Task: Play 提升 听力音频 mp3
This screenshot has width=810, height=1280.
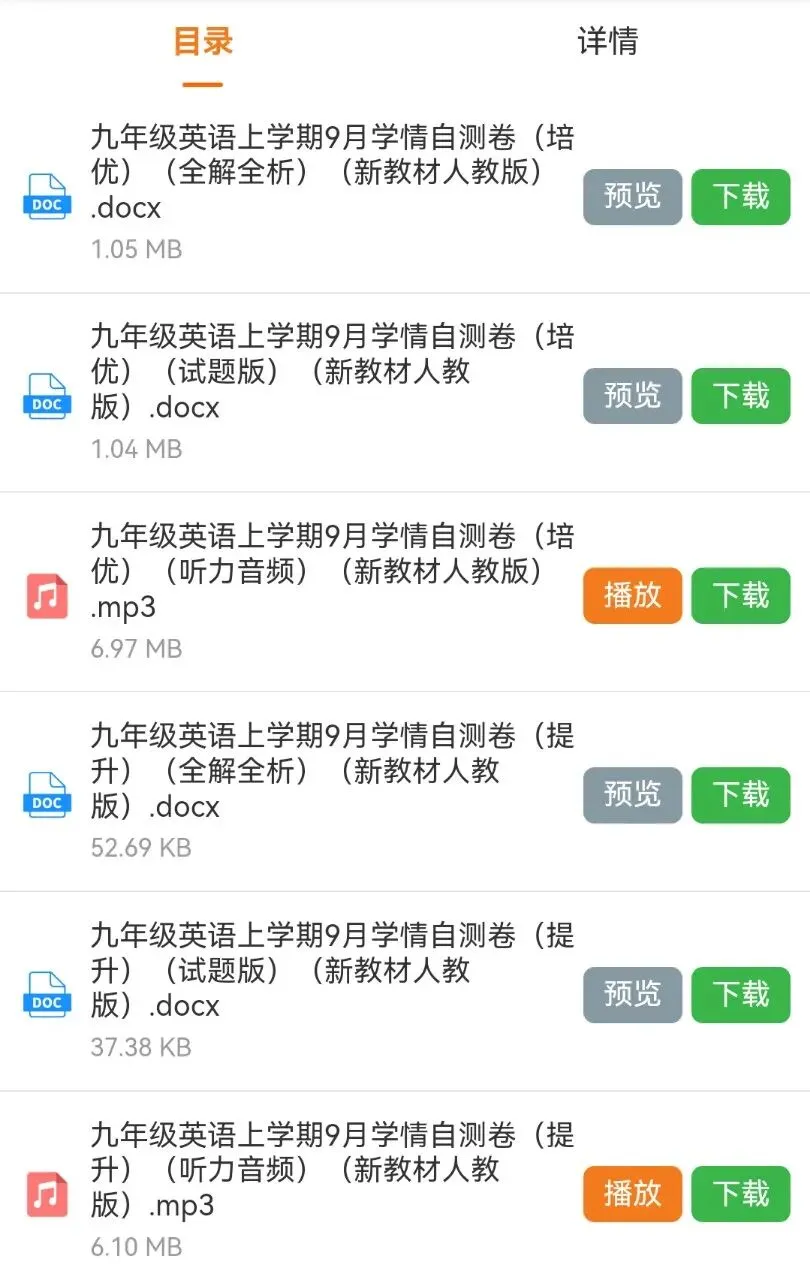Action: (633, 1194)
